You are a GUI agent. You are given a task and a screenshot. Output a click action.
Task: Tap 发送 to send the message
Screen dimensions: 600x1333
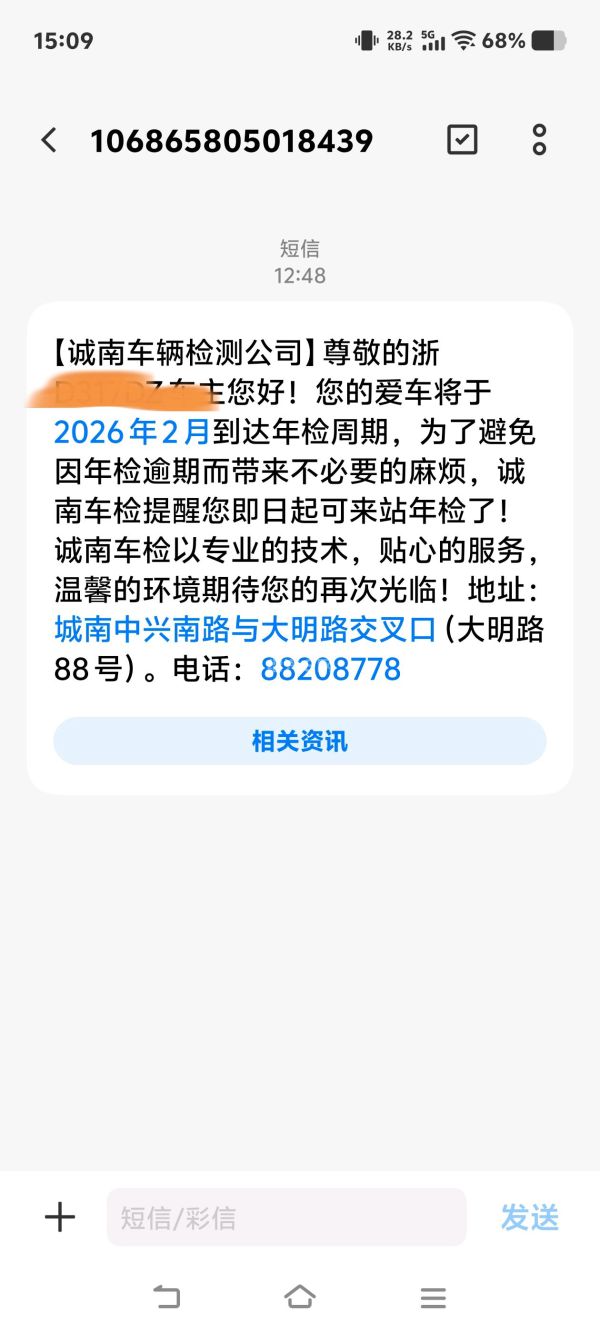[x=529, y=1217]
